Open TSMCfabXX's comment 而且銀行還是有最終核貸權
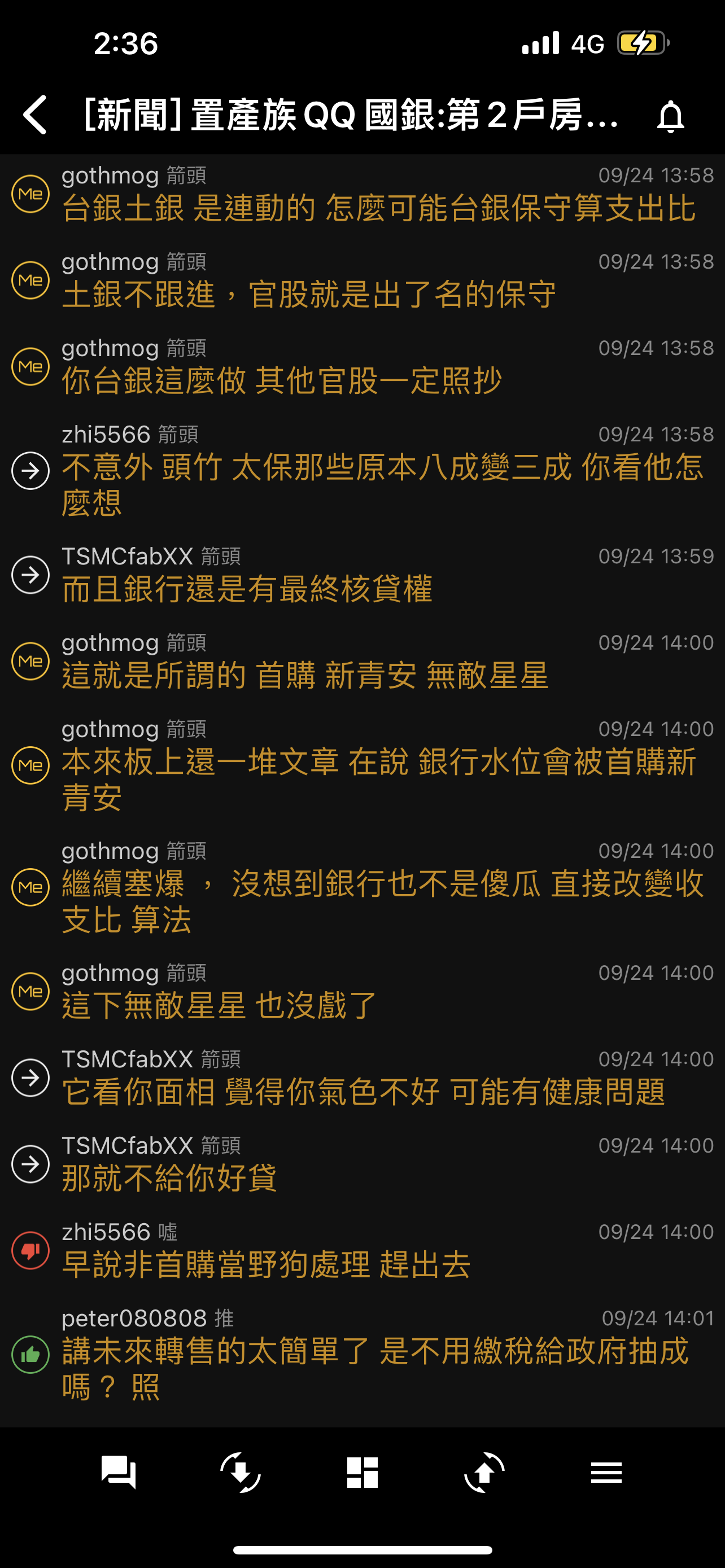 point(363,574)
